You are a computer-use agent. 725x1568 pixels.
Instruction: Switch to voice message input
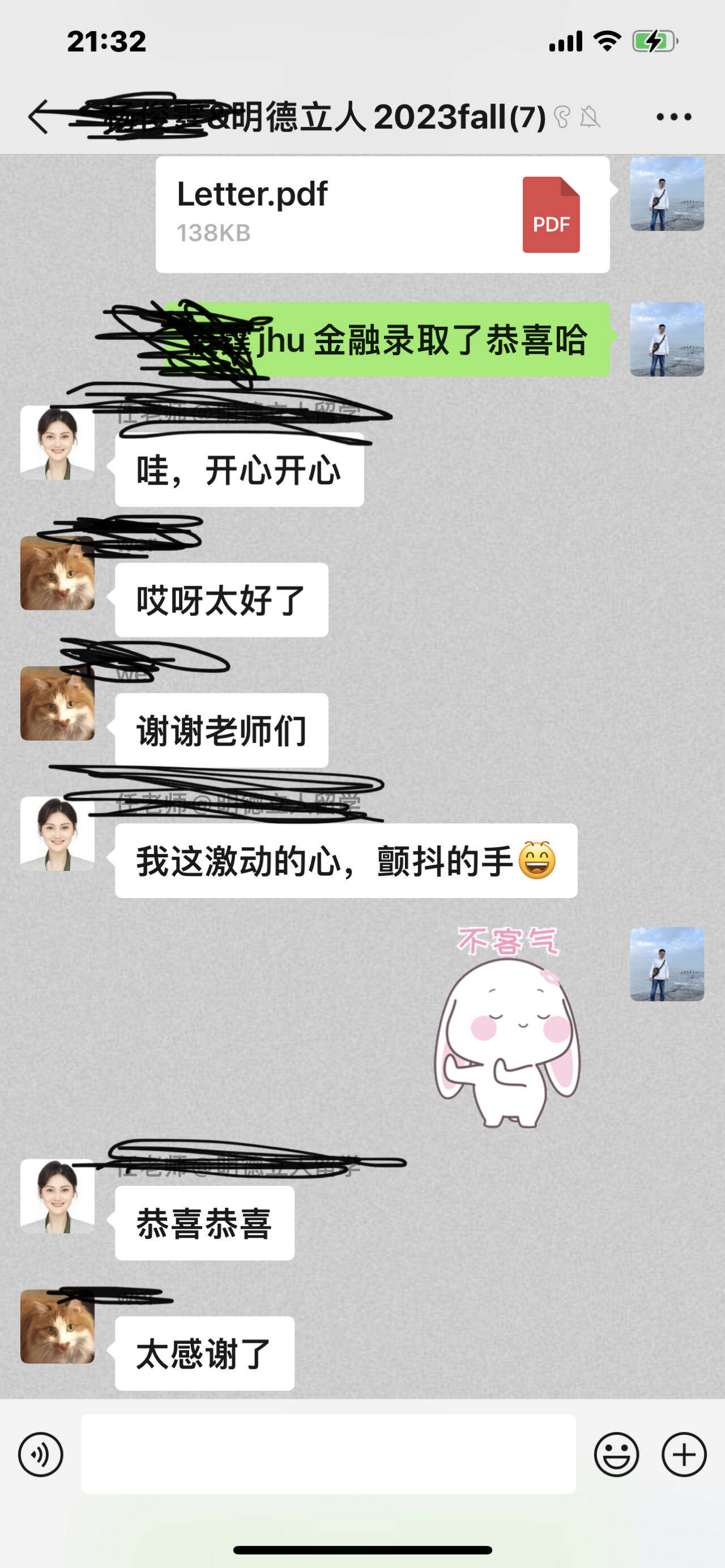coord(41,1454)
